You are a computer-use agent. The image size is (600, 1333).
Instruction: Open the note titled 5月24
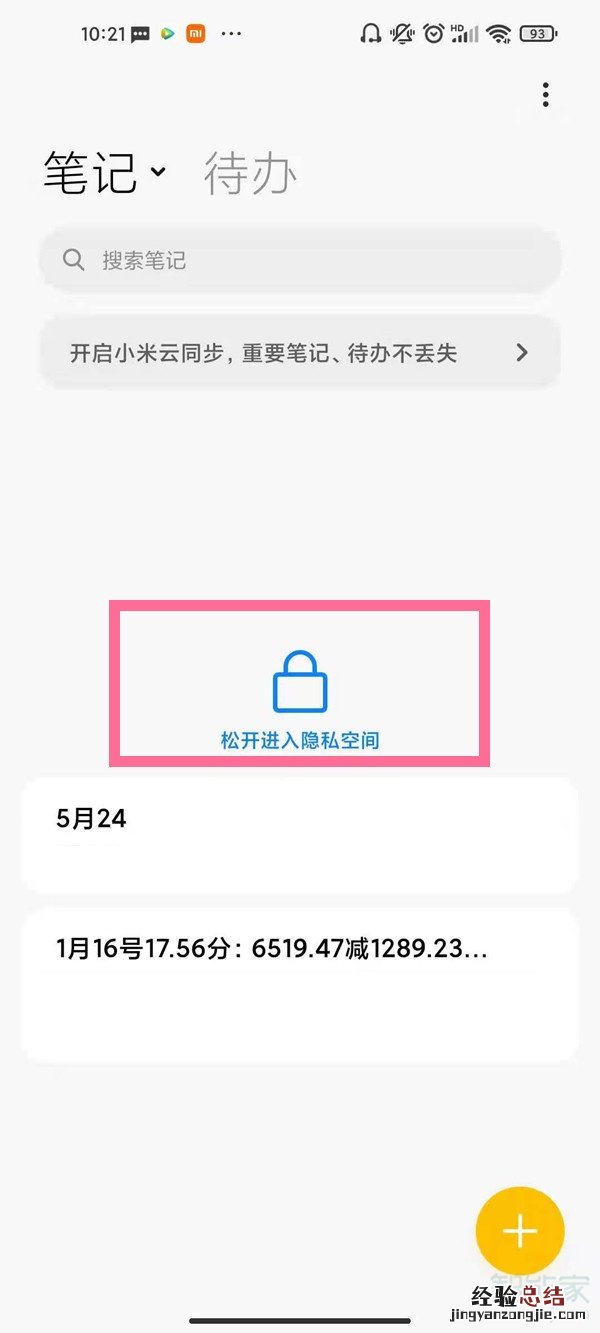(x=300, y=834)
